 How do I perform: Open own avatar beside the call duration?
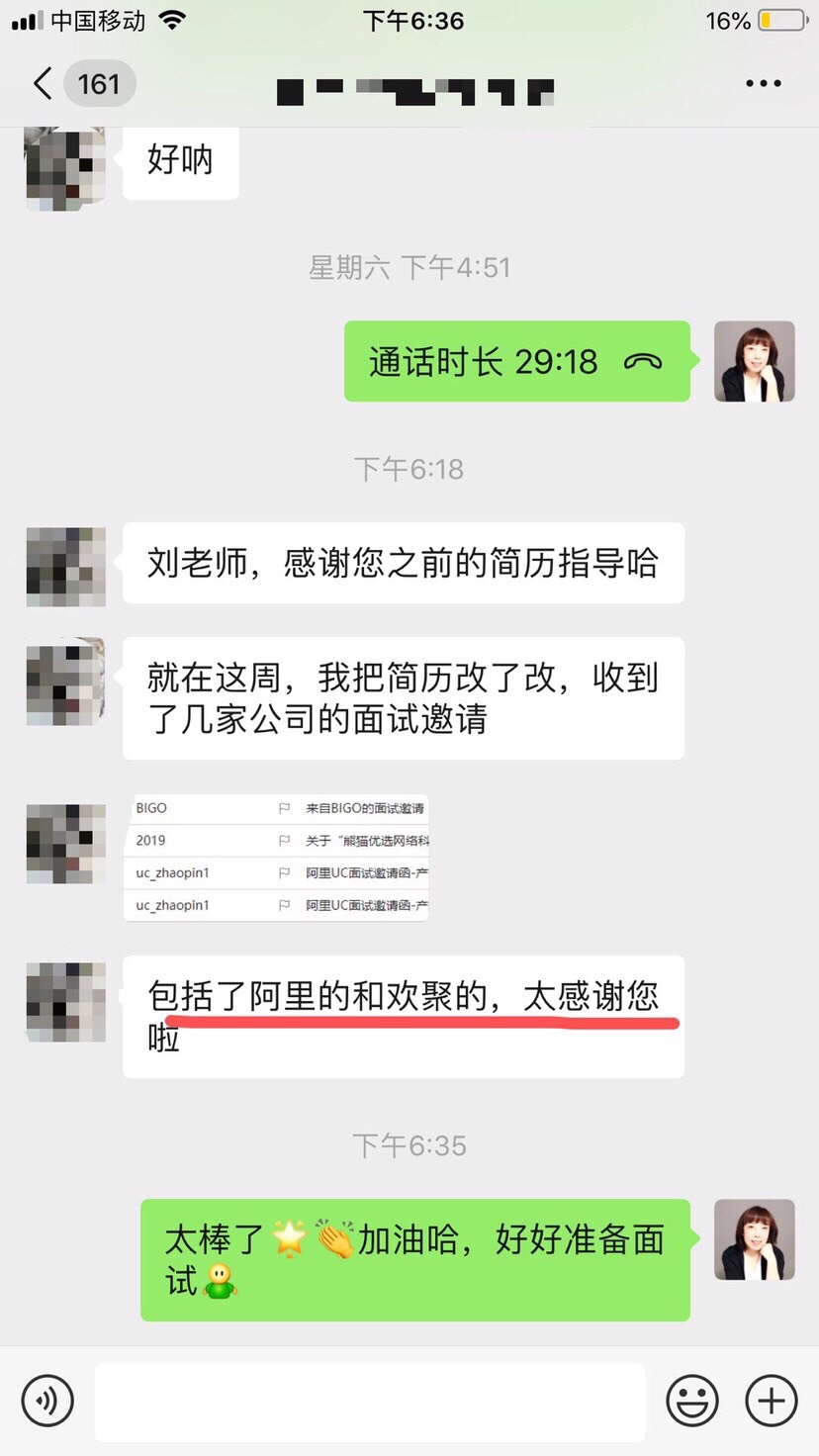point(755,362)
